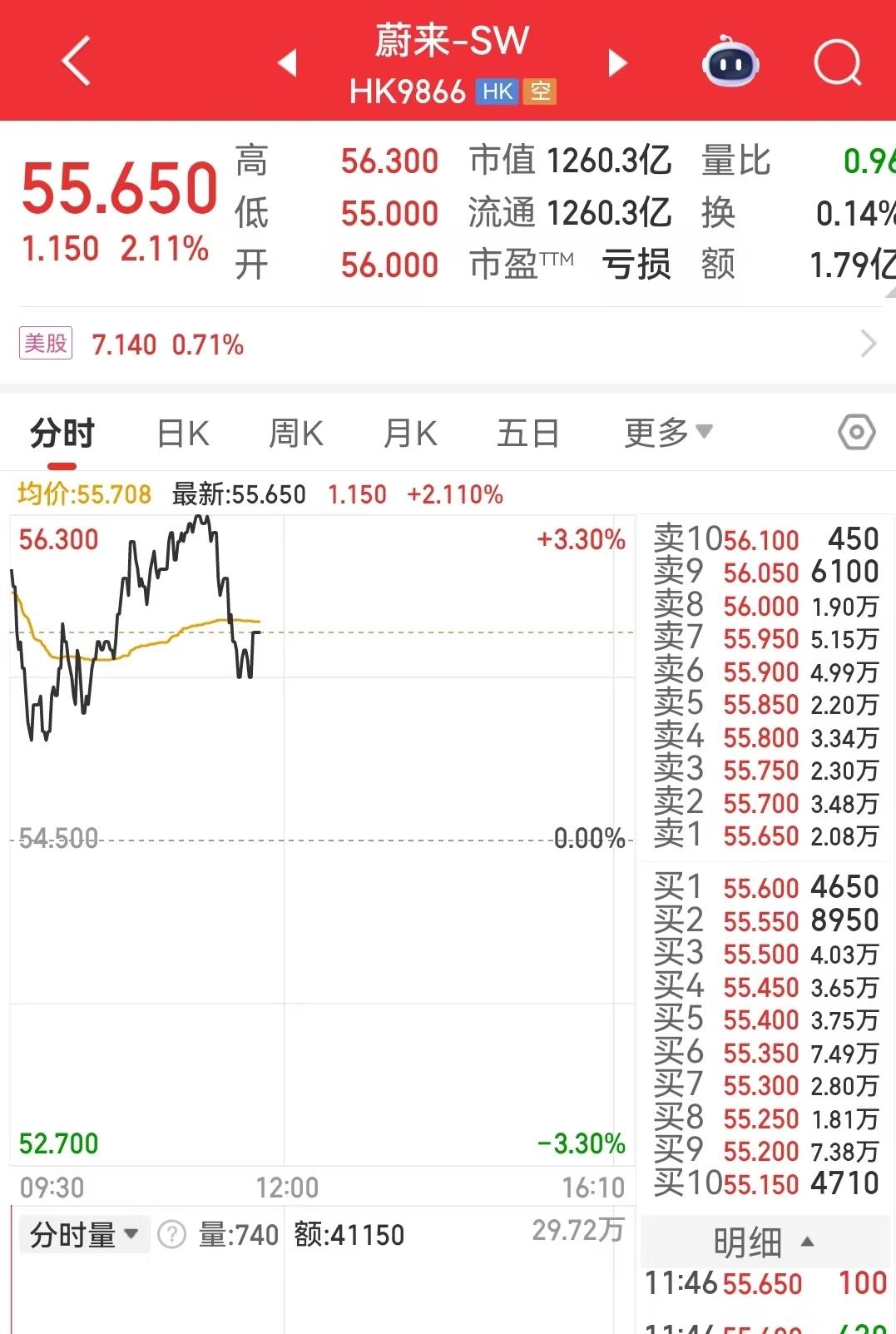Tap the question mark help icon beside 分时量
This screenshot has width=896, height=1334.
(x=172, y=1235)
